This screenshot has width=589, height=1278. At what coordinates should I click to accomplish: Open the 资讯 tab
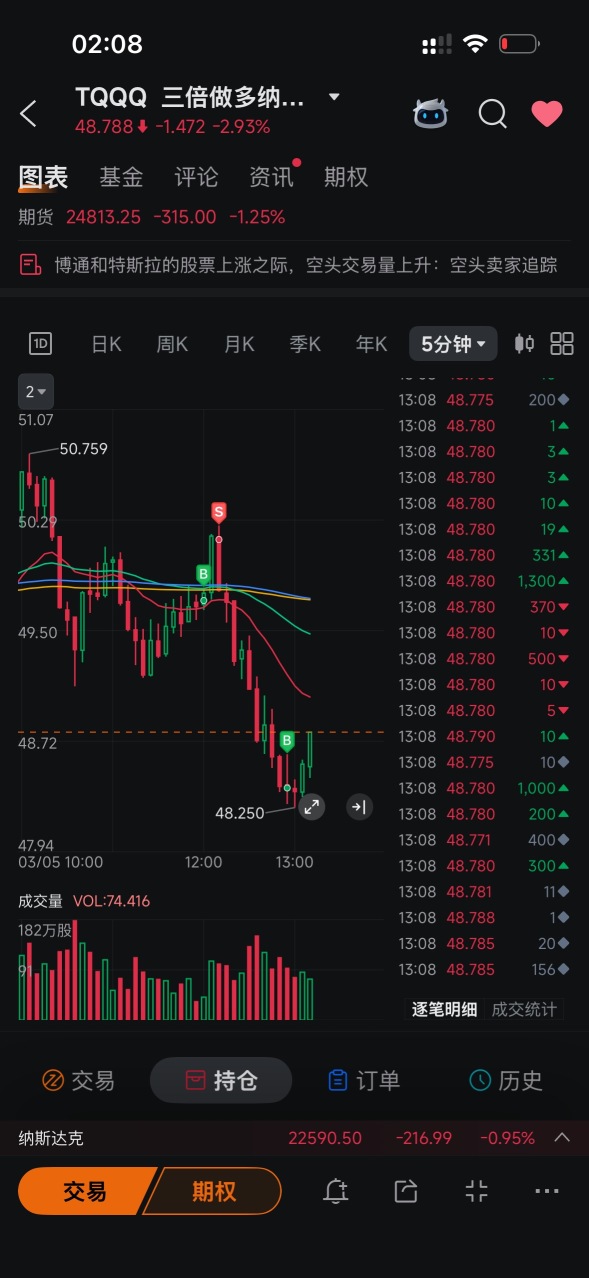[x=271, y=177]
